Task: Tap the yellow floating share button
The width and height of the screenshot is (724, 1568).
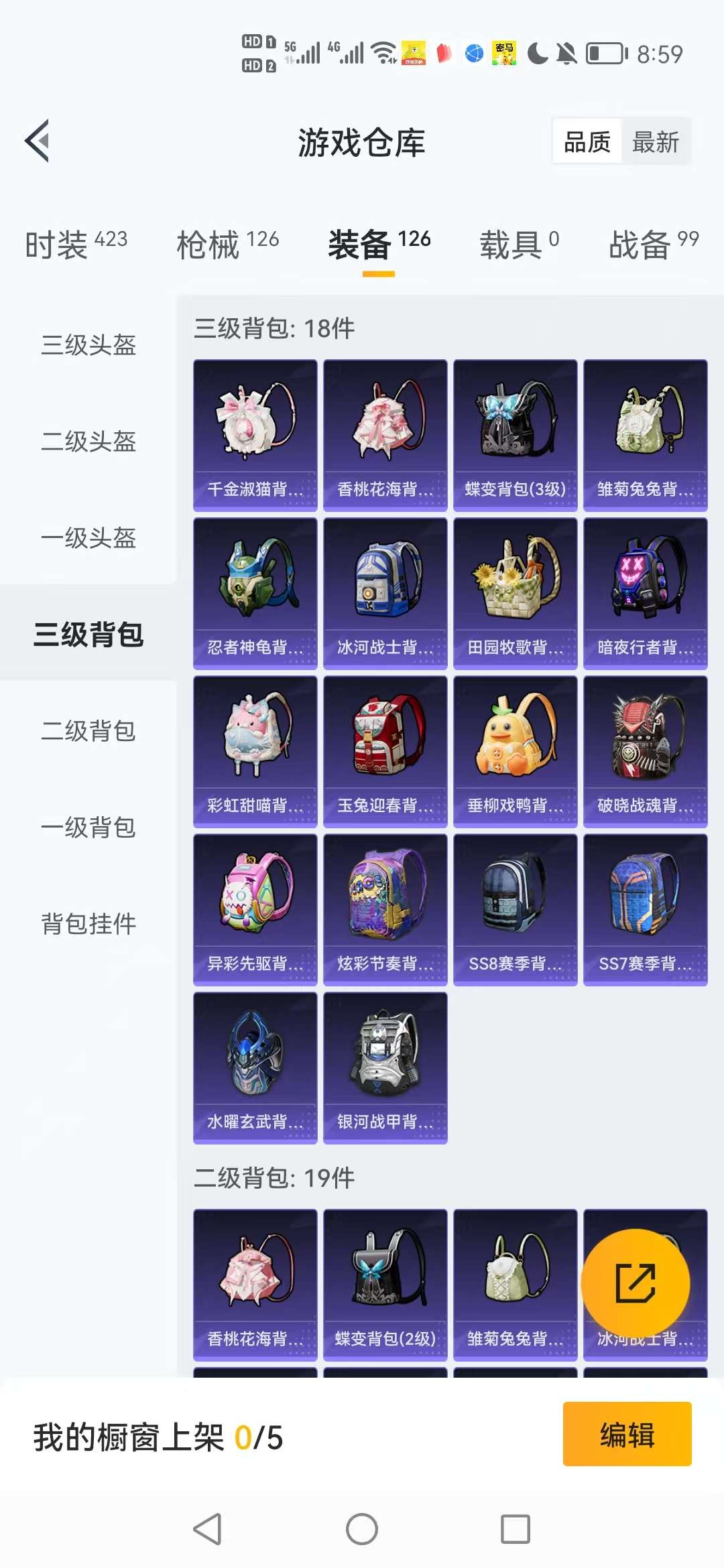Action: (635, 1284)
